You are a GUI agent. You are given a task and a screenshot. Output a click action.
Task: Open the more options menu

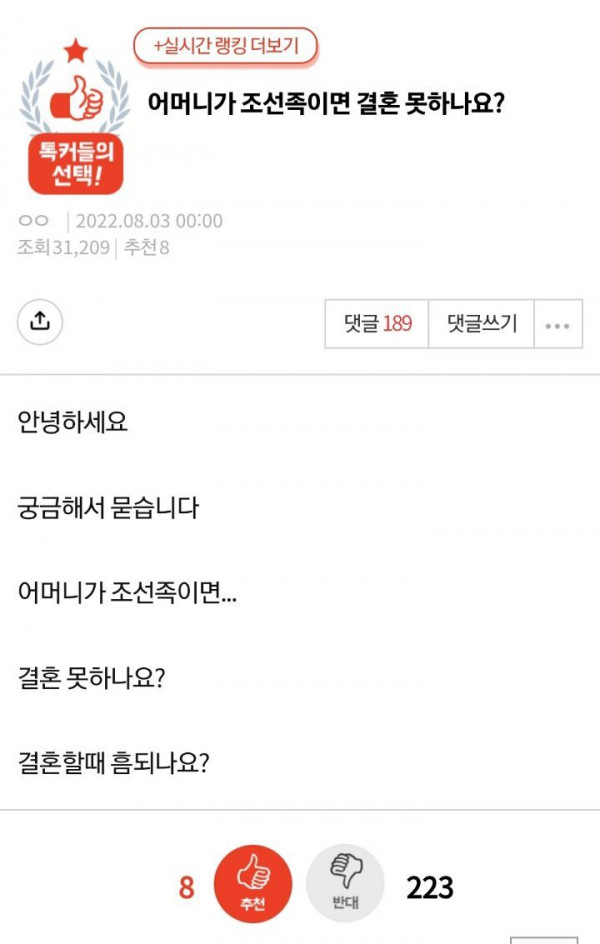558,325
